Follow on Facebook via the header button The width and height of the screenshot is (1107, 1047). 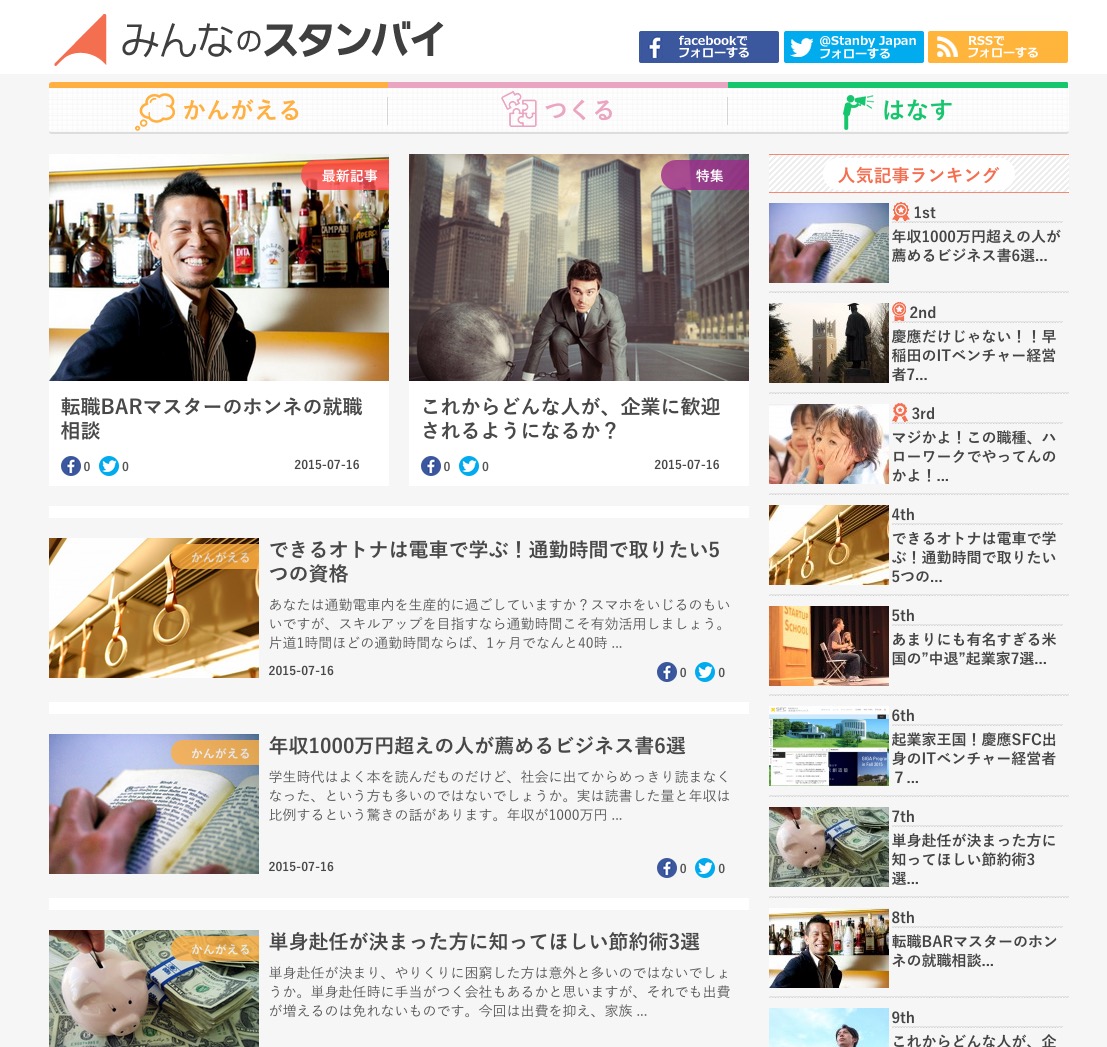click(708, 47)
